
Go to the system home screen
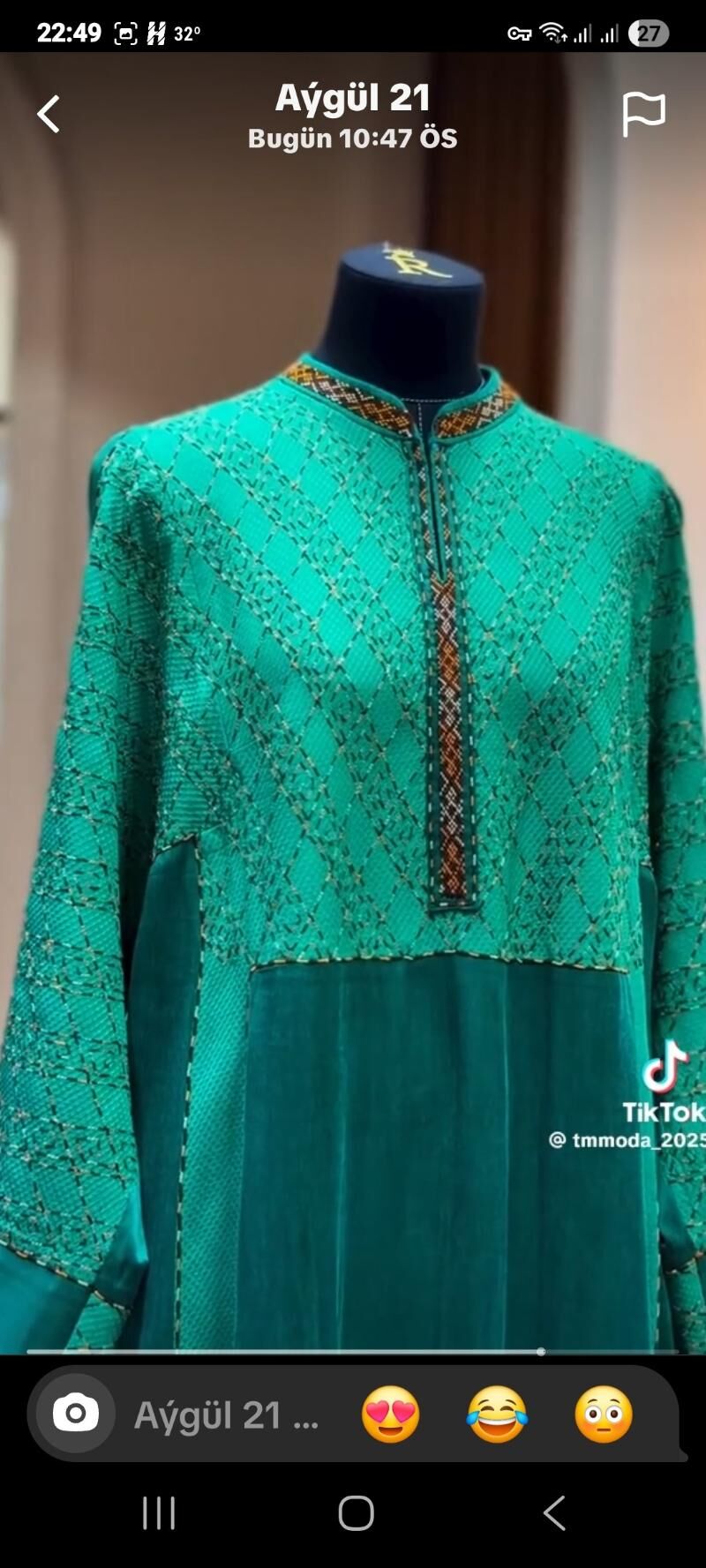coord(357,1513)
